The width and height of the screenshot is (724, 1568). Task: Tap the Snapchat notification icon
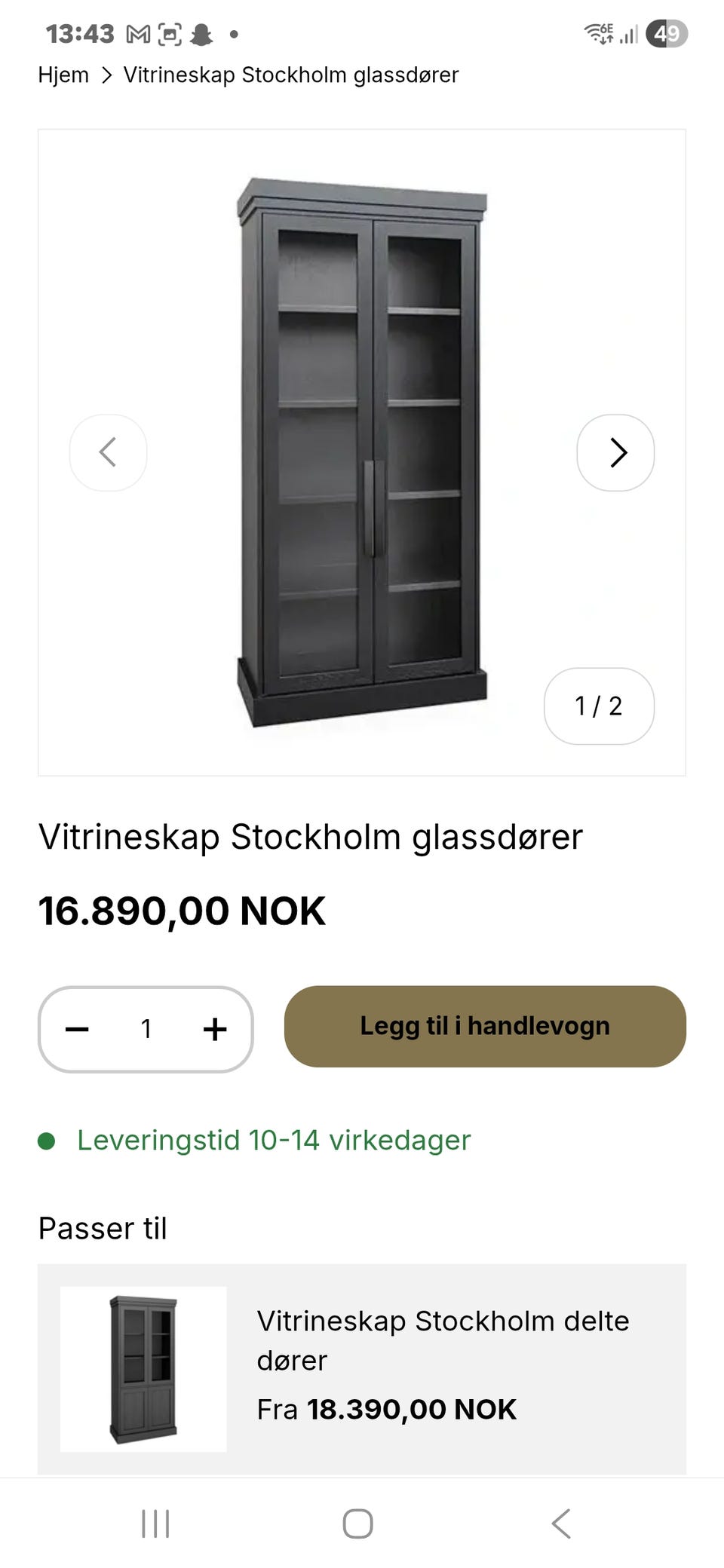click(204, 33)
